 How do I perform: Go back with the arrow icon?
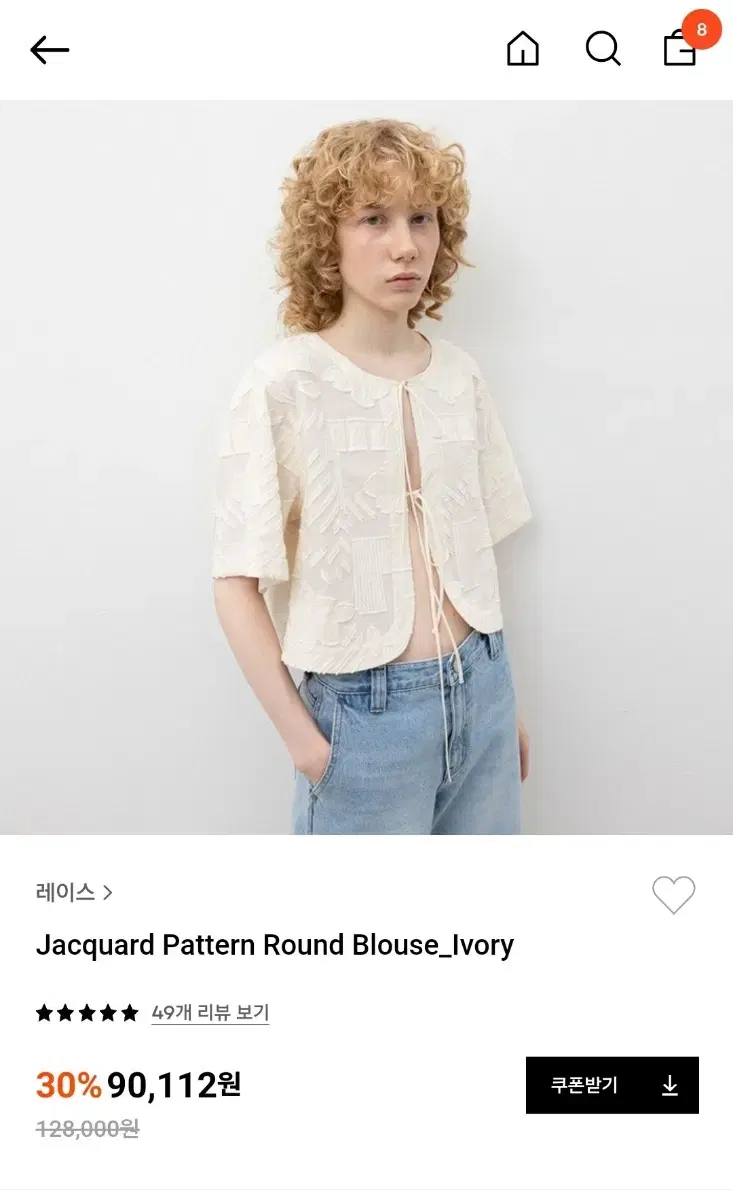pyautogui.click(x=49, y=49)
